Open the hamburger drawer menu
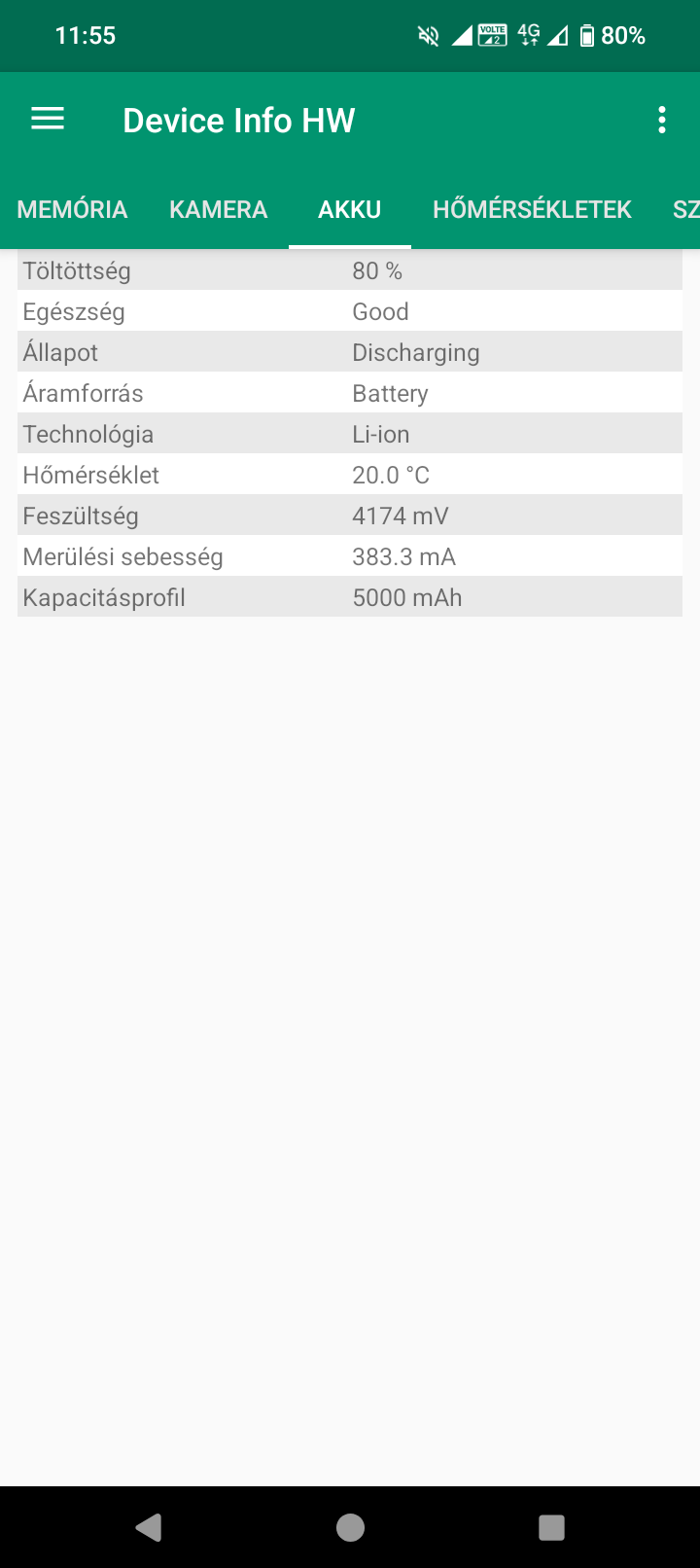The width and height of the screenshot is (700, 1568). pyautogui.click(x=48, y=120)
